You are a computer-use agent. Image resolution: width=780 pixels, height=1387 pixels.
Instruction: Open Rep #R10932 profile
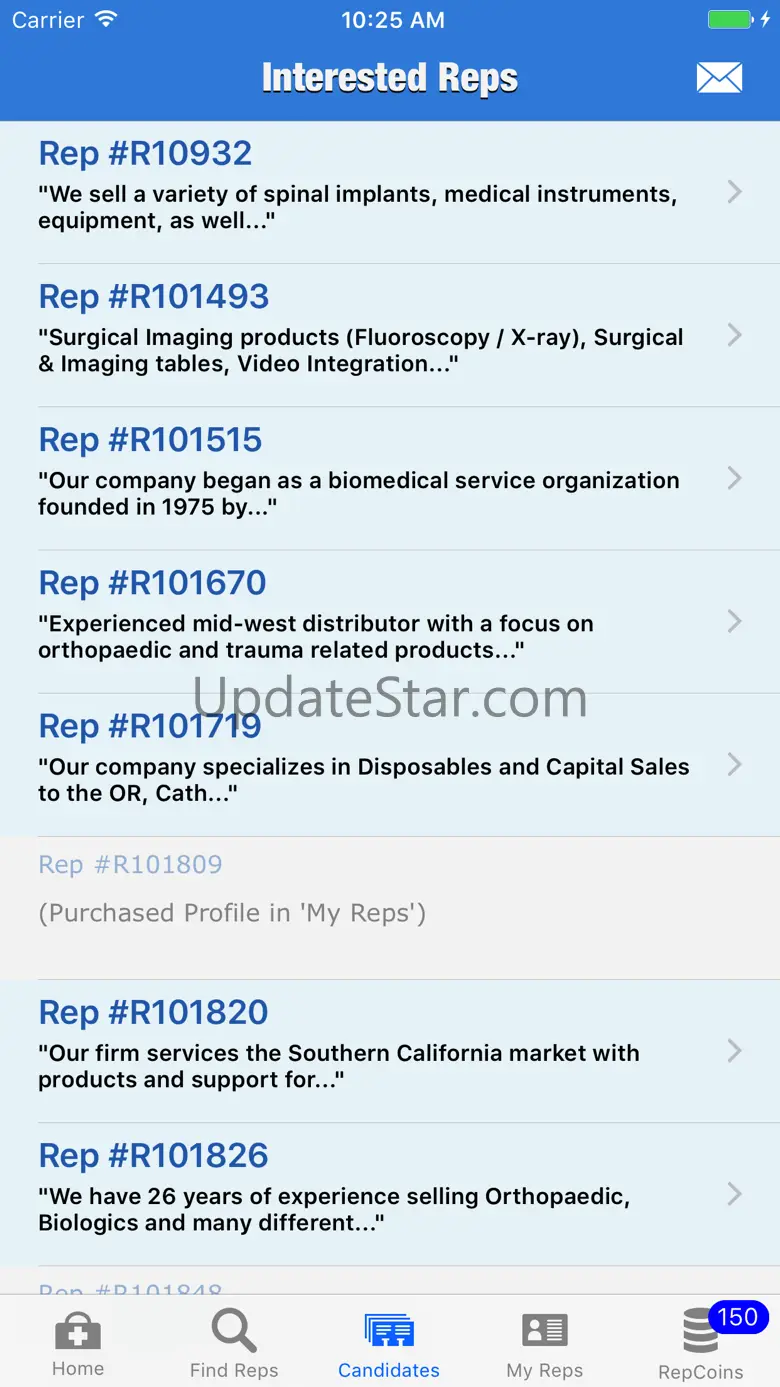pos(390,192)
